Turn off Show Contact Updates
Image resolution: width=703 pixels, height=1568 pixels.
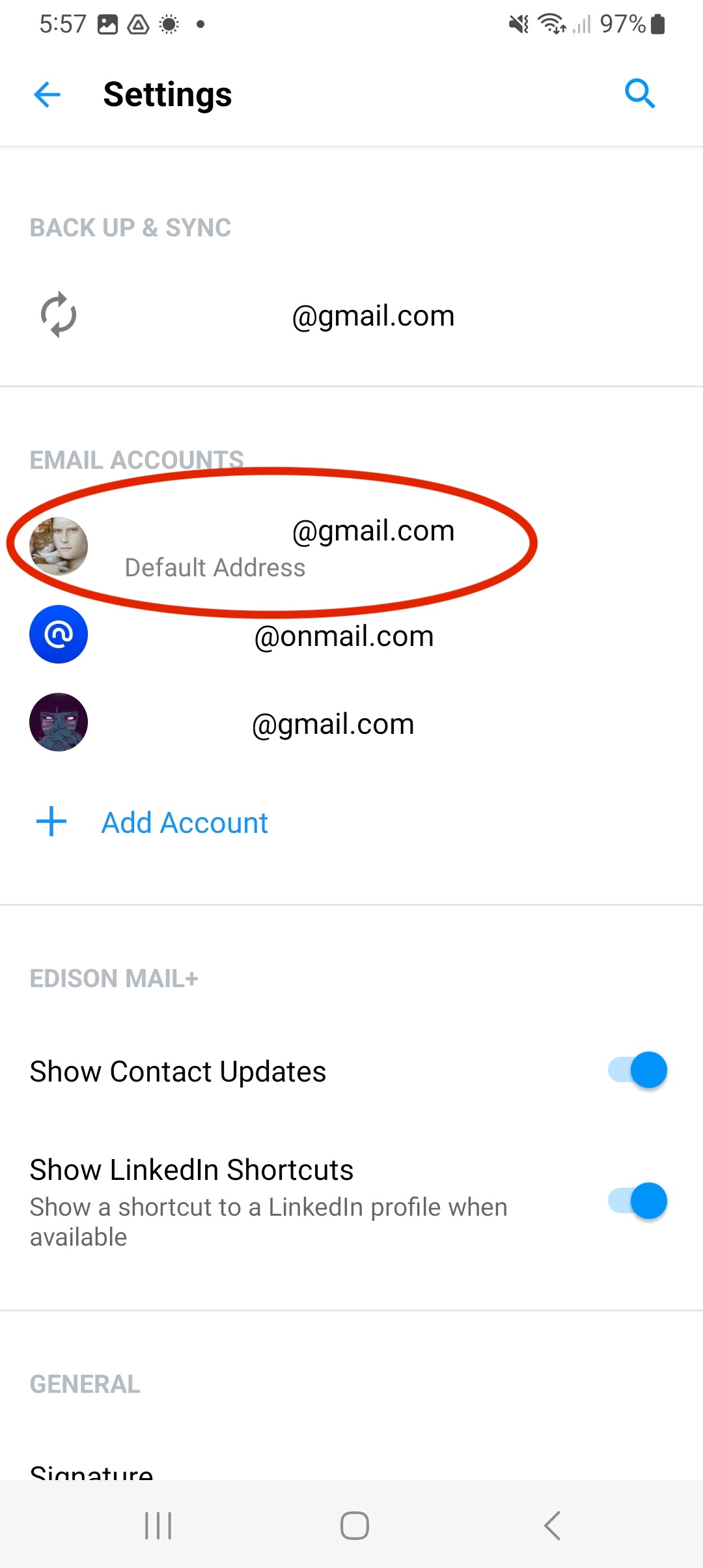[x=637, y=1070]
